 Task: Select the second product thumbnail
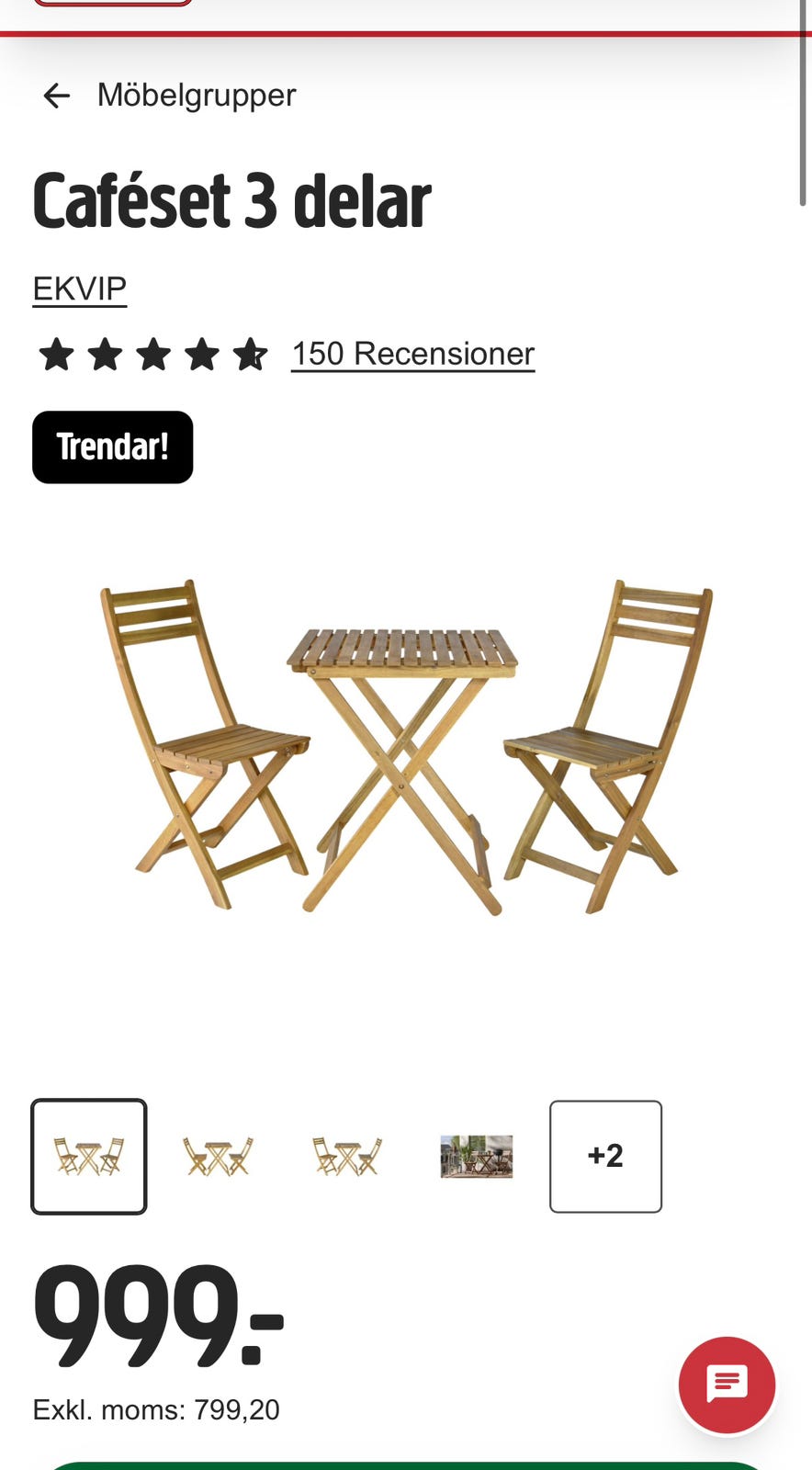[218, 1156]
